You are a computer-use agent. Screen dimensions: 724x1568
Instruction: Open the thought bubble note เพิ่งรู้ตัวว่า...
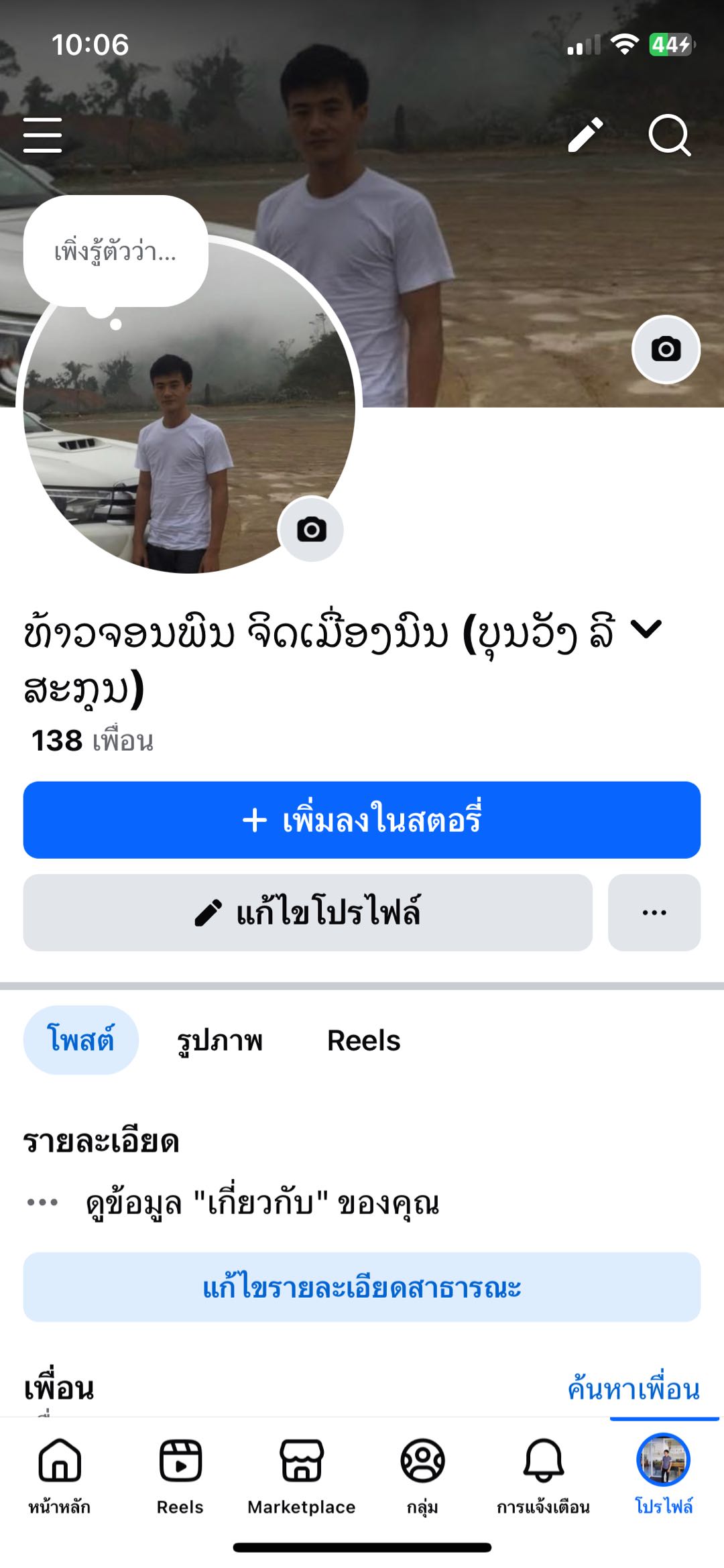pos(115,252)
